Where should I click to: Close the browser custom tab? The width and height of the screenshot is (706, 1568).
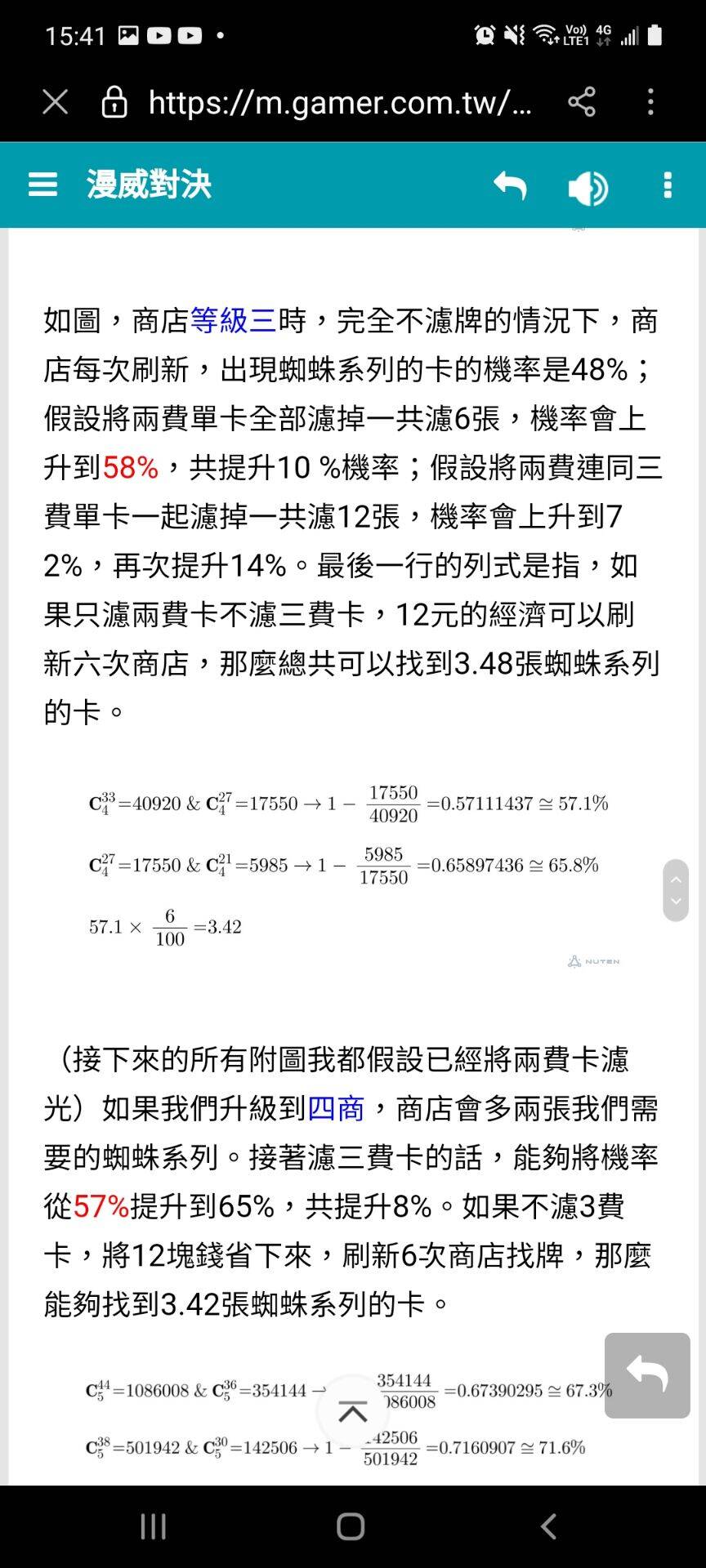[x=55, y=103]
